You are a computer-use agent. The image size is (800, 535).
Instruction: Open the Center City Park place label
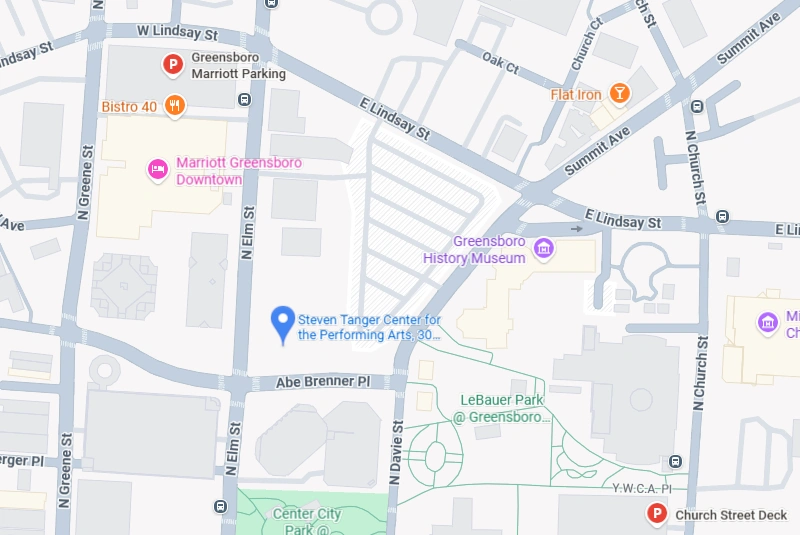point(307,520)
